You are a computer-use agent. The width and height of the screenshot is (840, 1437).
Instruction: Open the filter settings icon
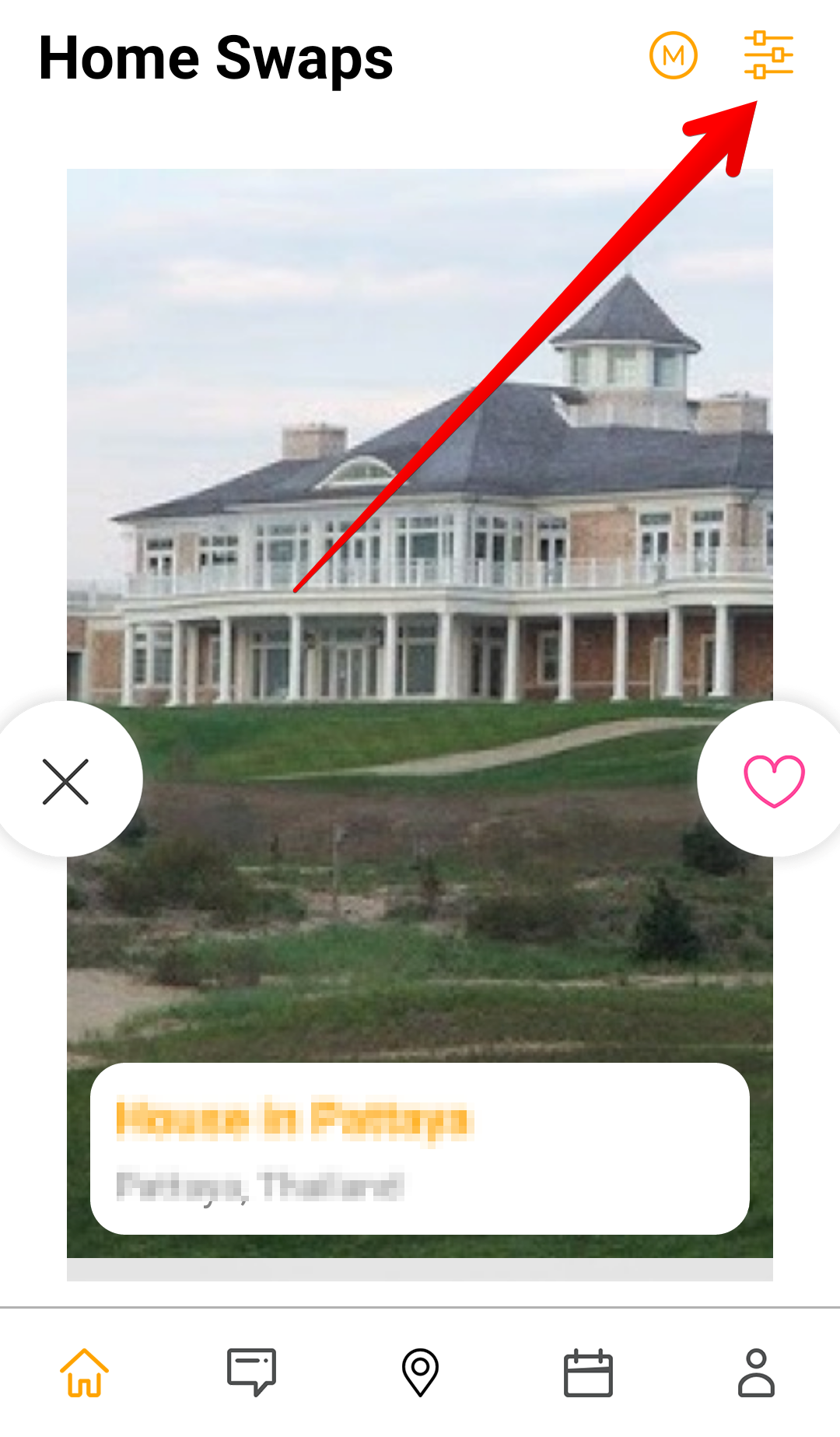click(x=768, y=55)
